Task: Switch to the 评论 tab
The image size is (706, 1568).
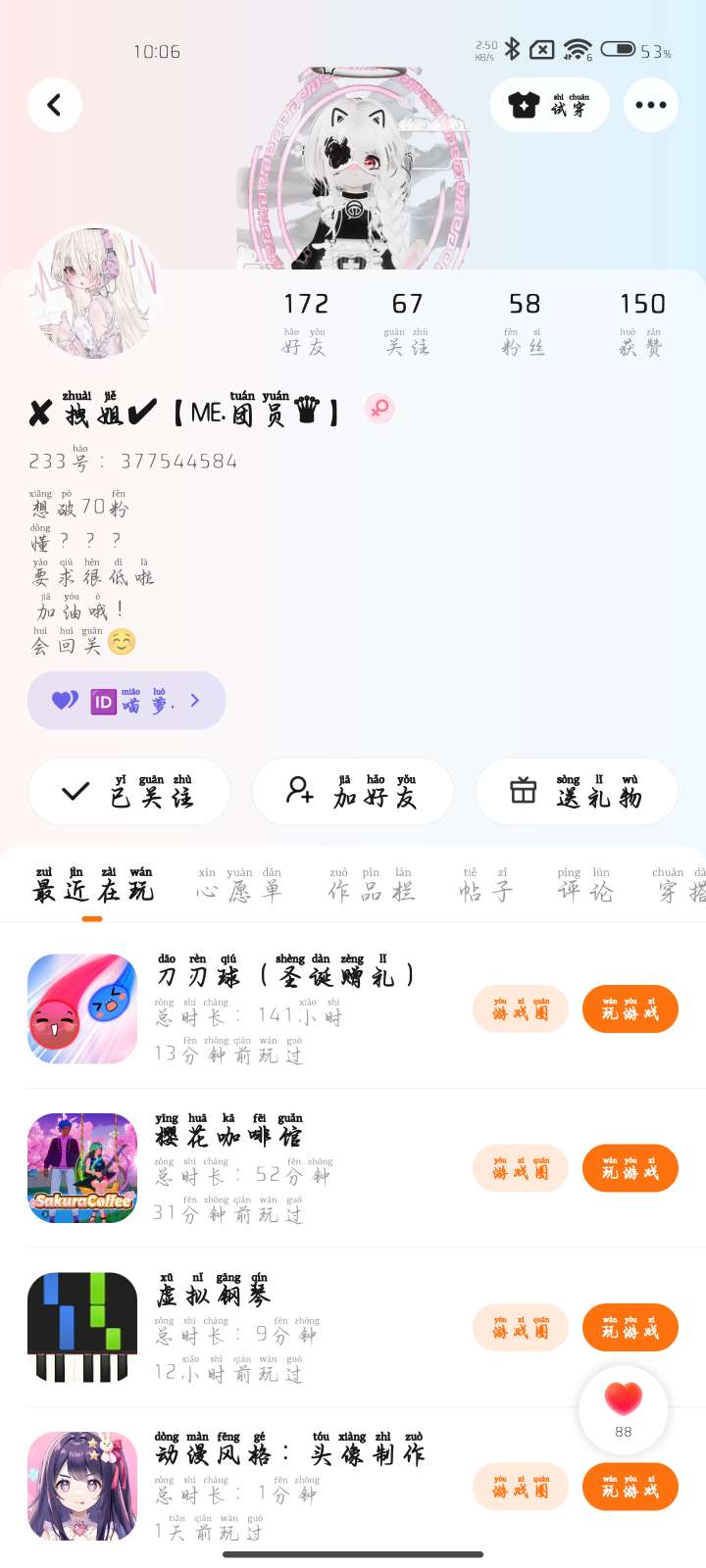Action: [x=584, y=885]
